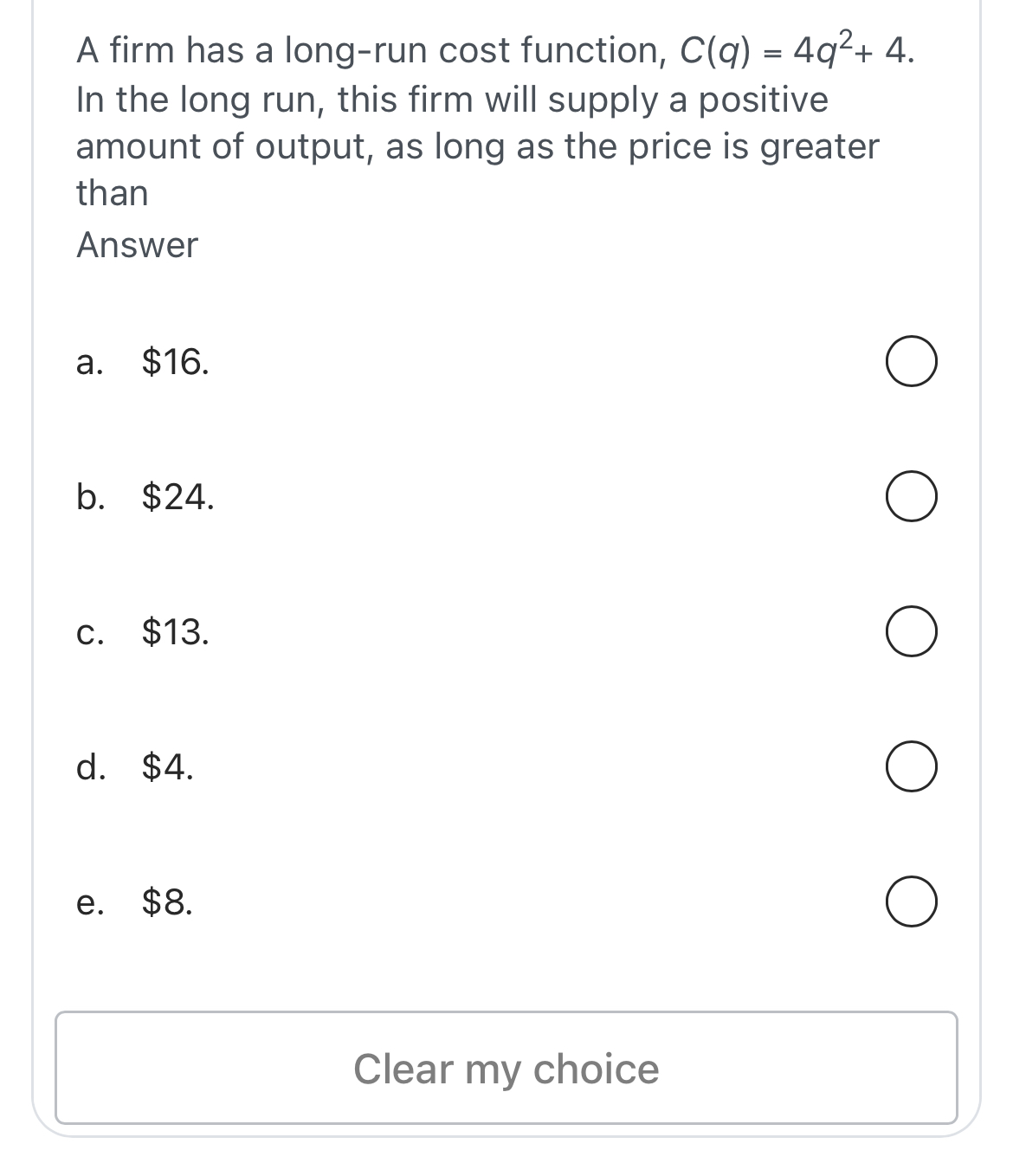
Task: Click the letter c. next to $13
Action: tap(91, 633)
